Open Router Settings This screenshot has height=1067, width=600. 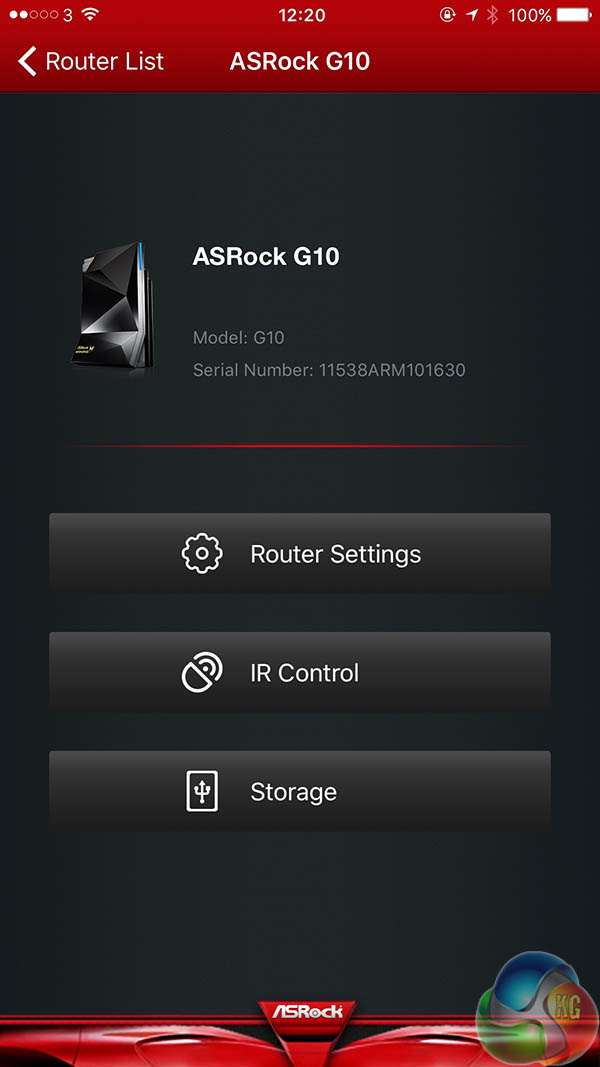300,554
